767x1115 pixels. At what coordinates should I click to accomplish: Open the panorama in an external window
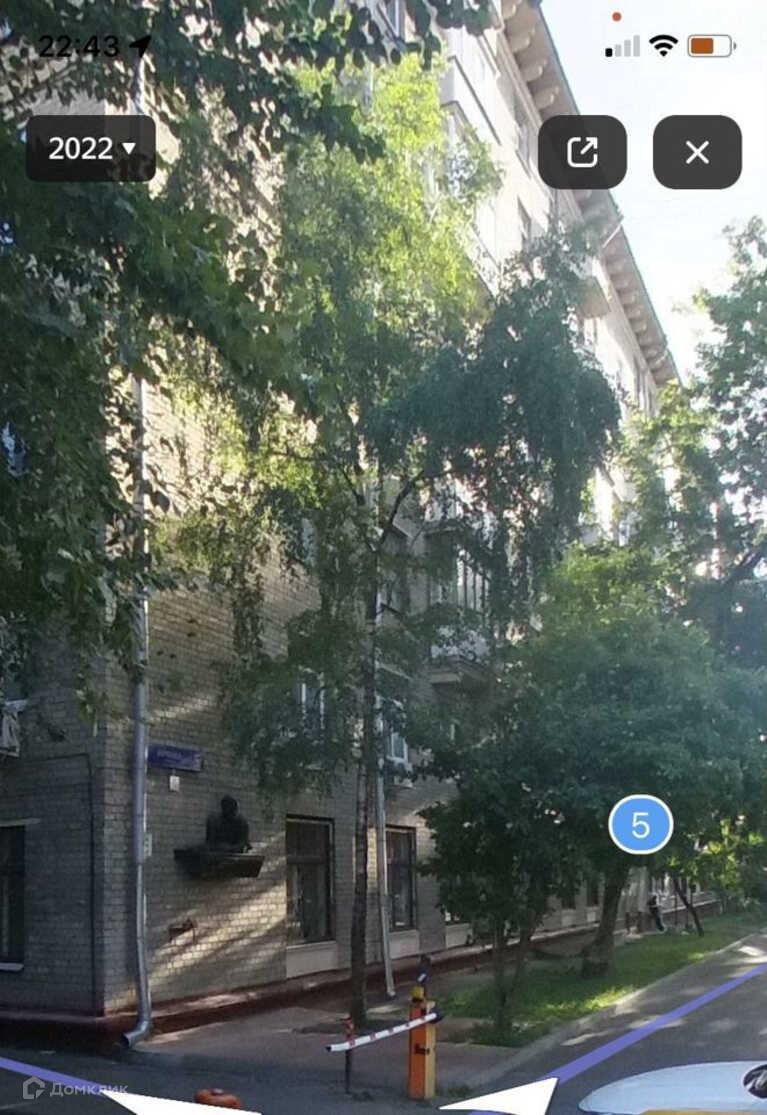(x=582, y=152)
